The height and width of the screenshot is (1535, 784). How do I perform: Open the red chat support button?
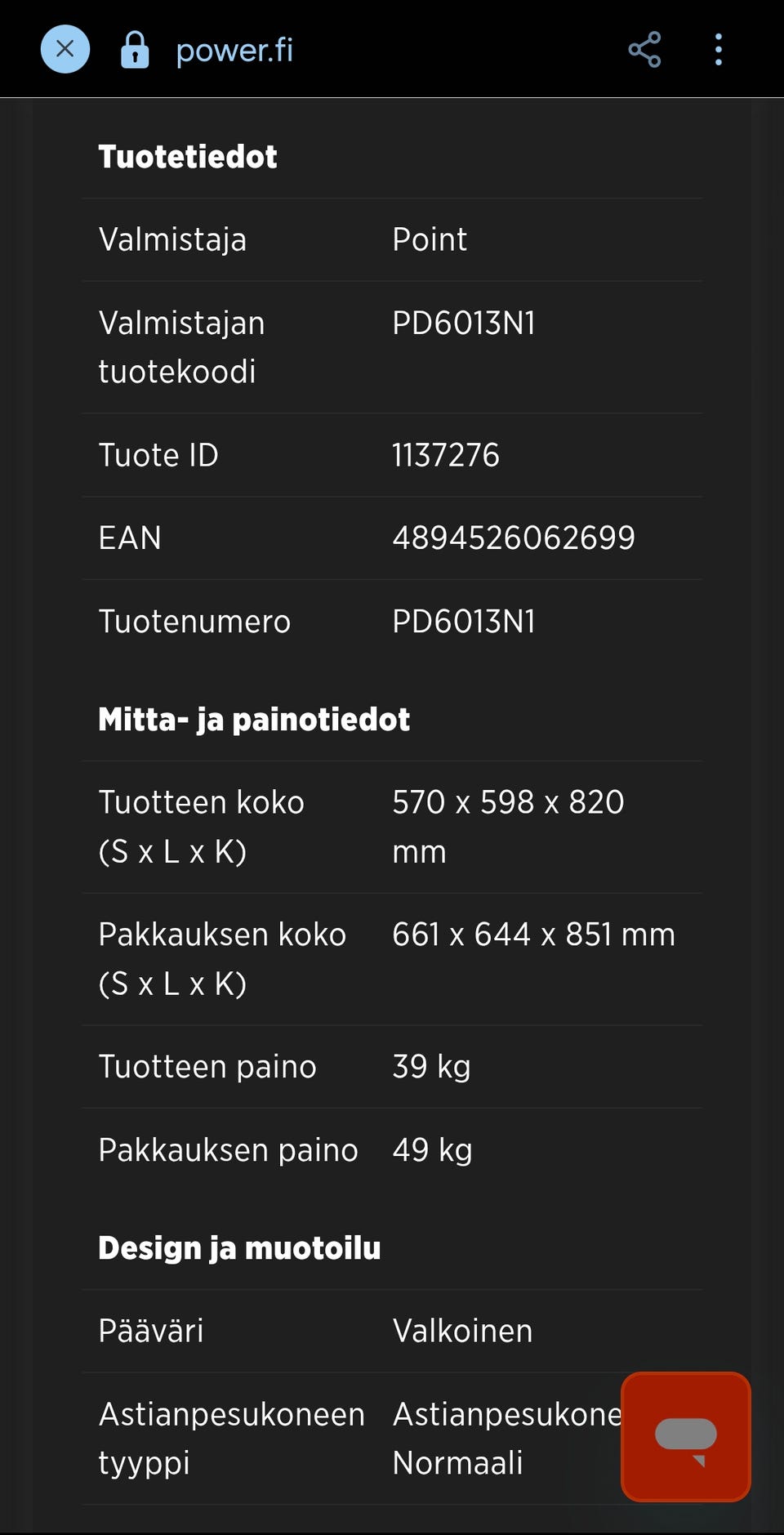686,1437
